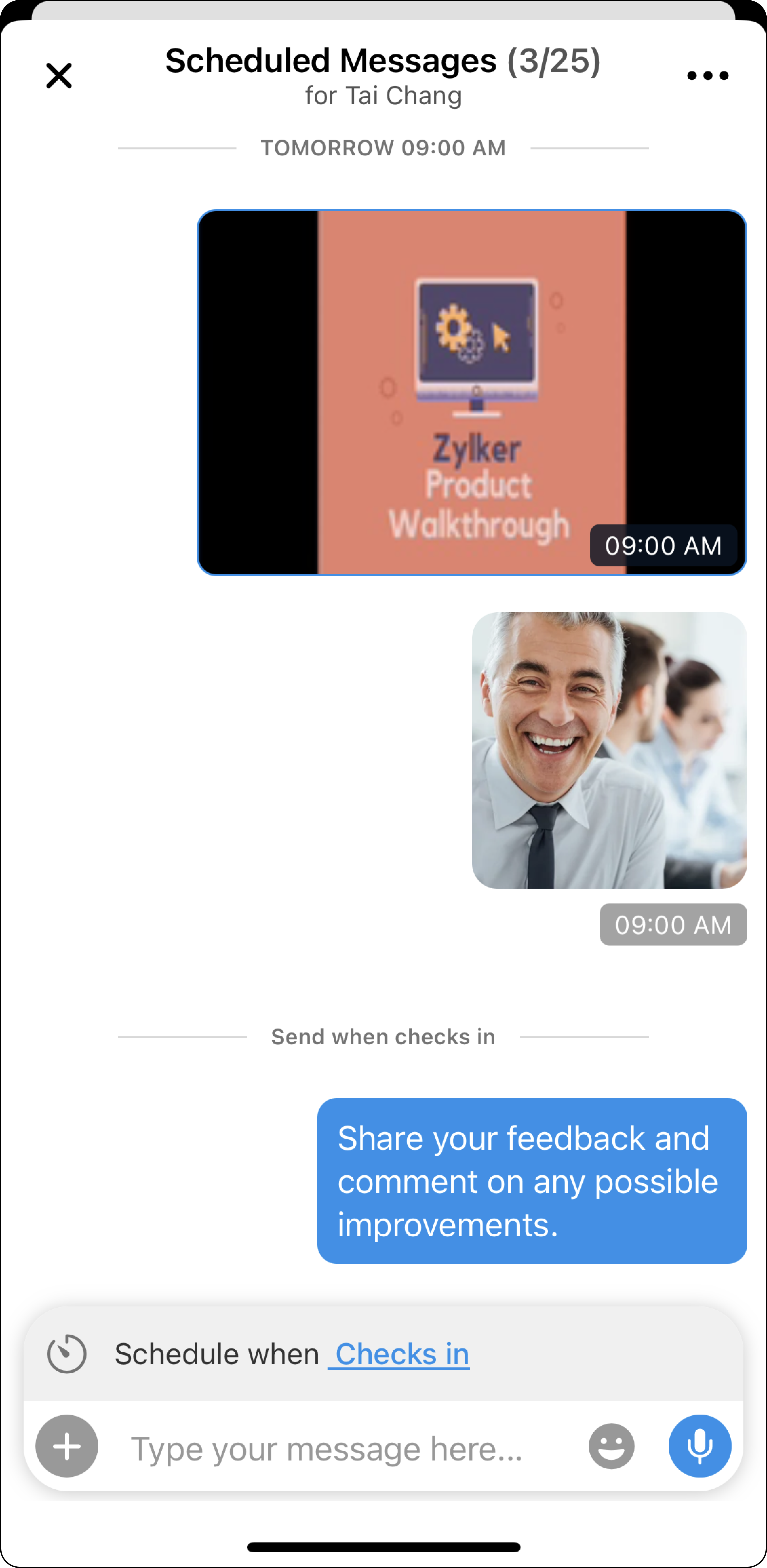
Task: Close the Scheduled Messages screen
Action: pyautogui.click(x=59, y=75)
